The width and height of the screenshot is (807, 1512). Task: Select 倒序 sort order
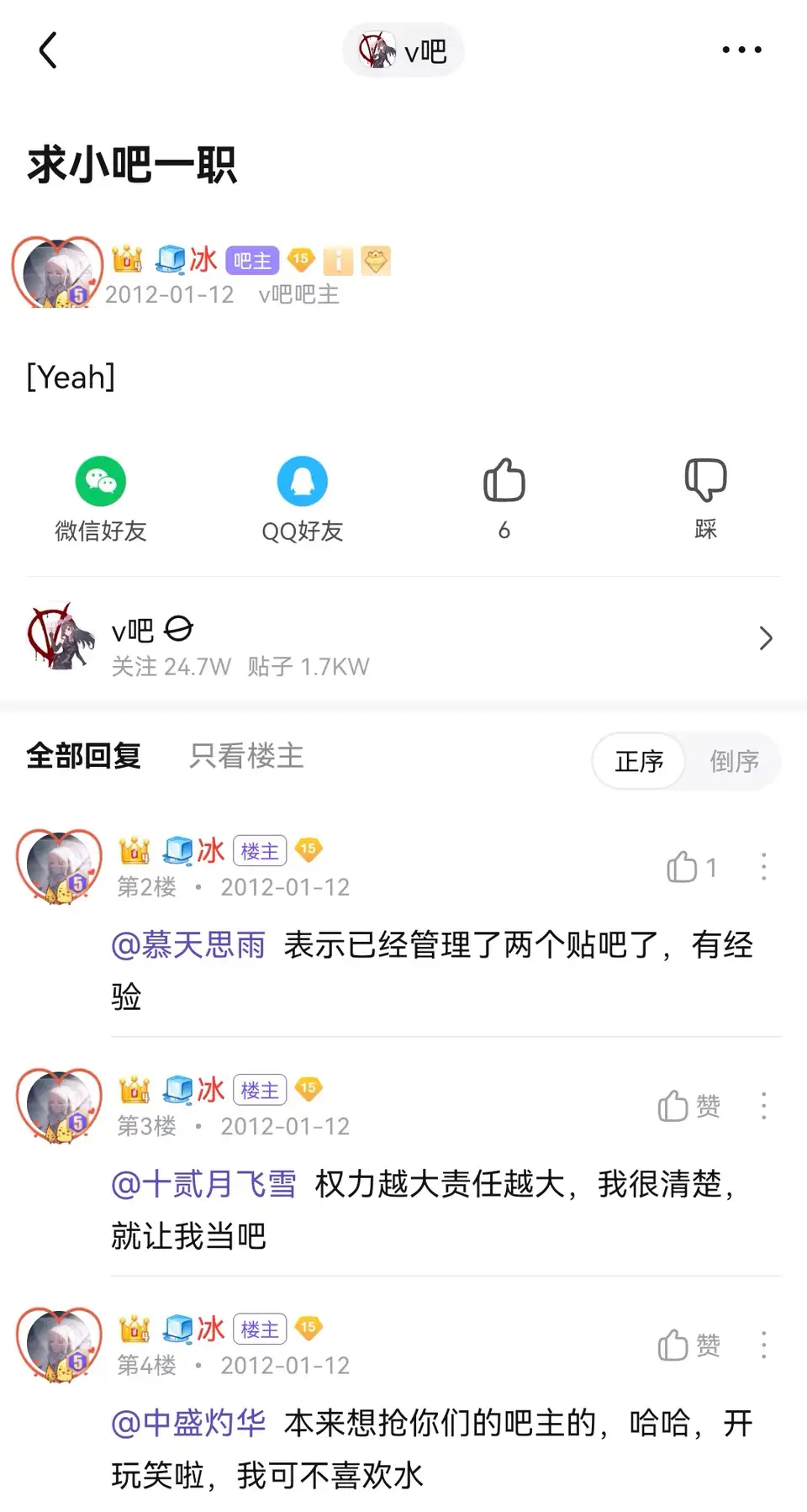tap(734, 761)
